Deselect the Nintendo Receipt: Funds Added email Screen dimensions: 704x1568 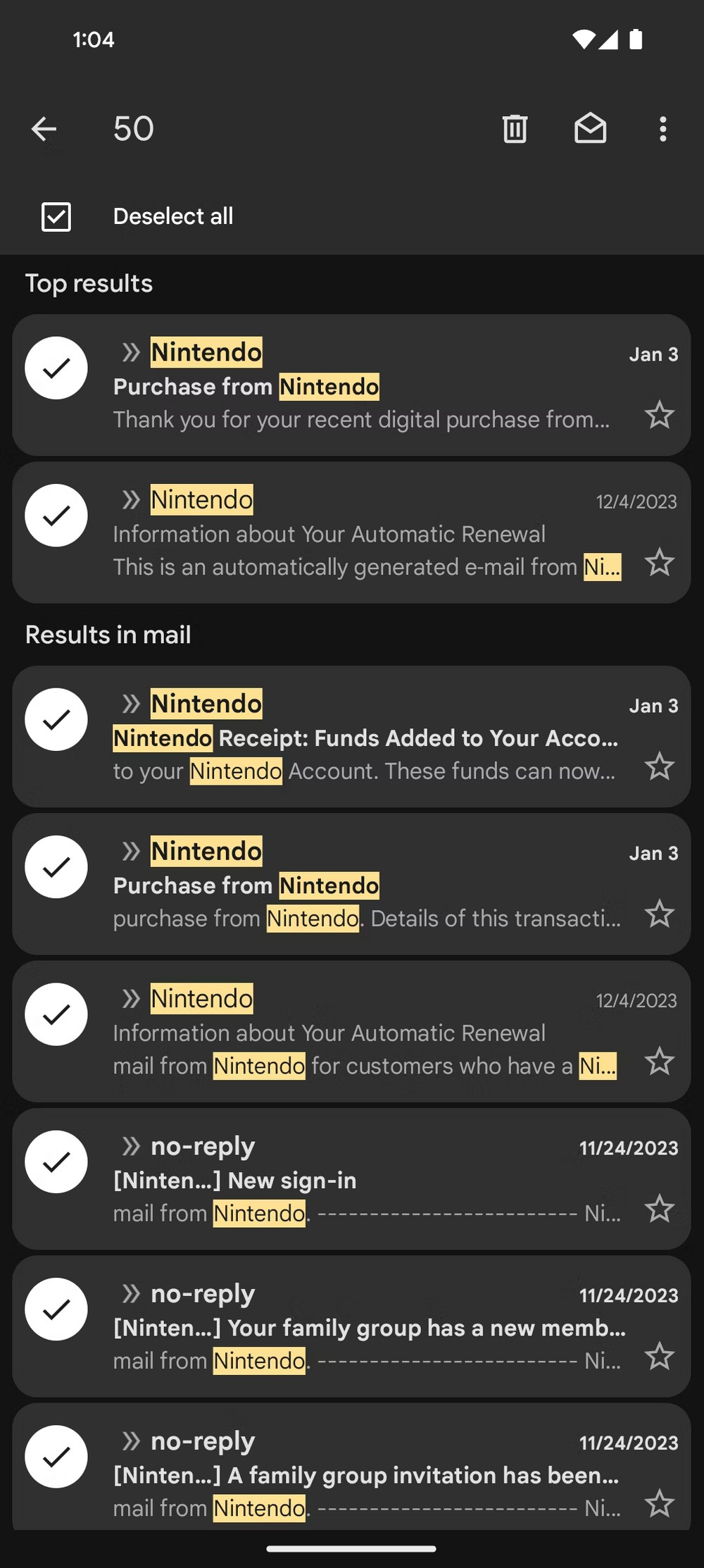[x=56, y=719]
